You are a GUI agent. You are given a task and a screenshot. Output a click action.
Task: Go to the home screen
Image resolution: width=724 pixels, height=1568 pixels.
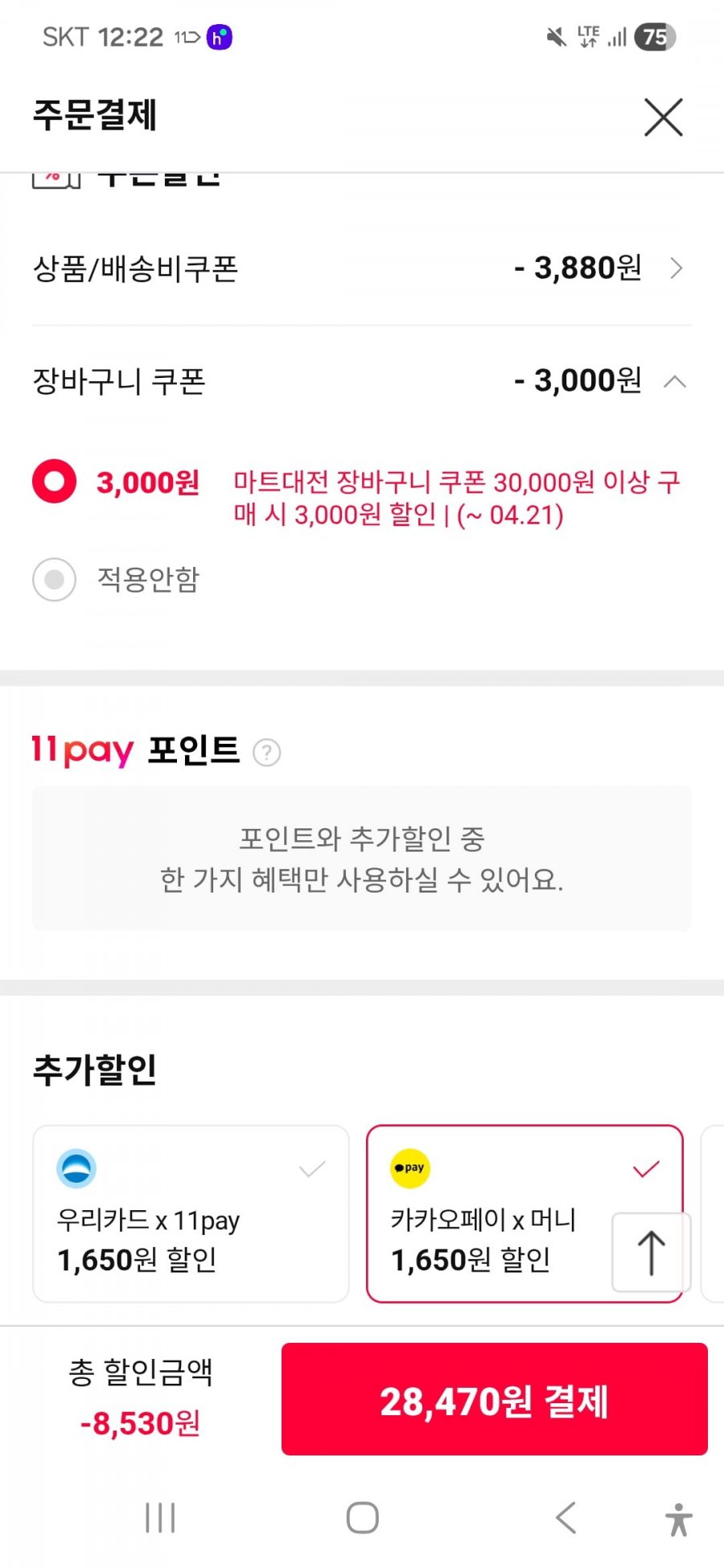362,1517
